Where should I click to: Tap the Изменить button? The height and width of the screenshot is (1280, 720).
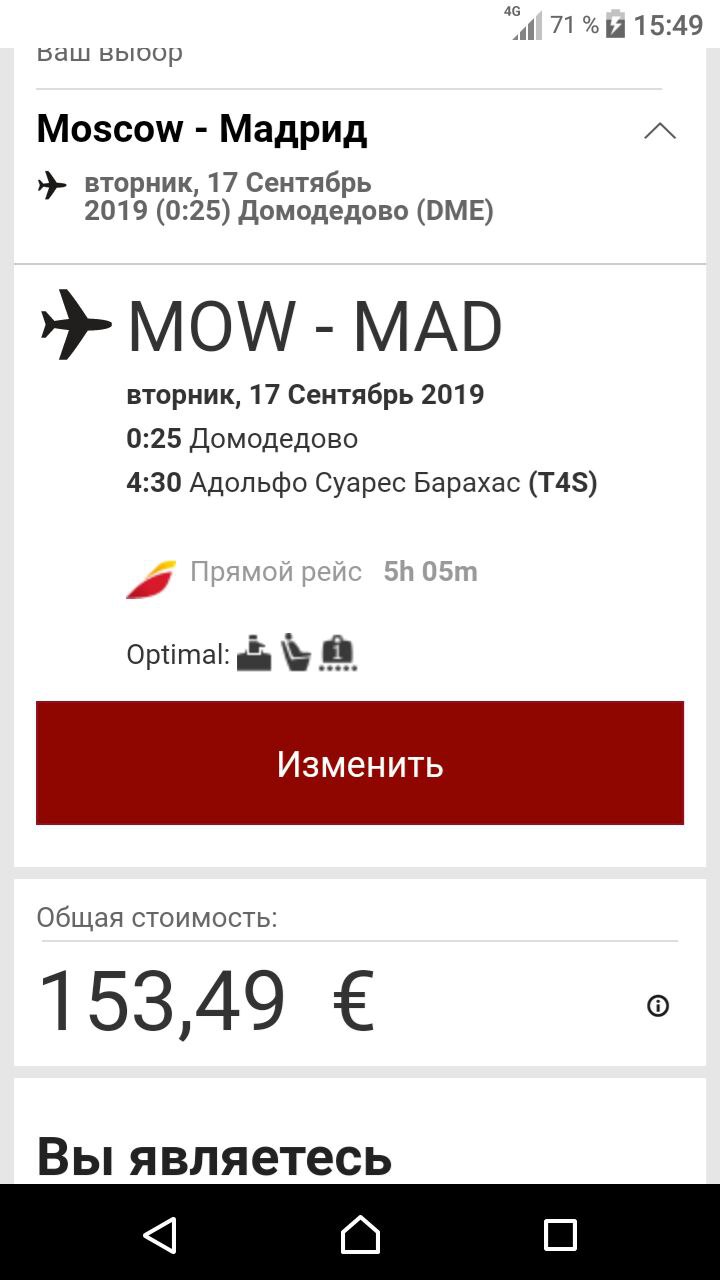[360, 764]
